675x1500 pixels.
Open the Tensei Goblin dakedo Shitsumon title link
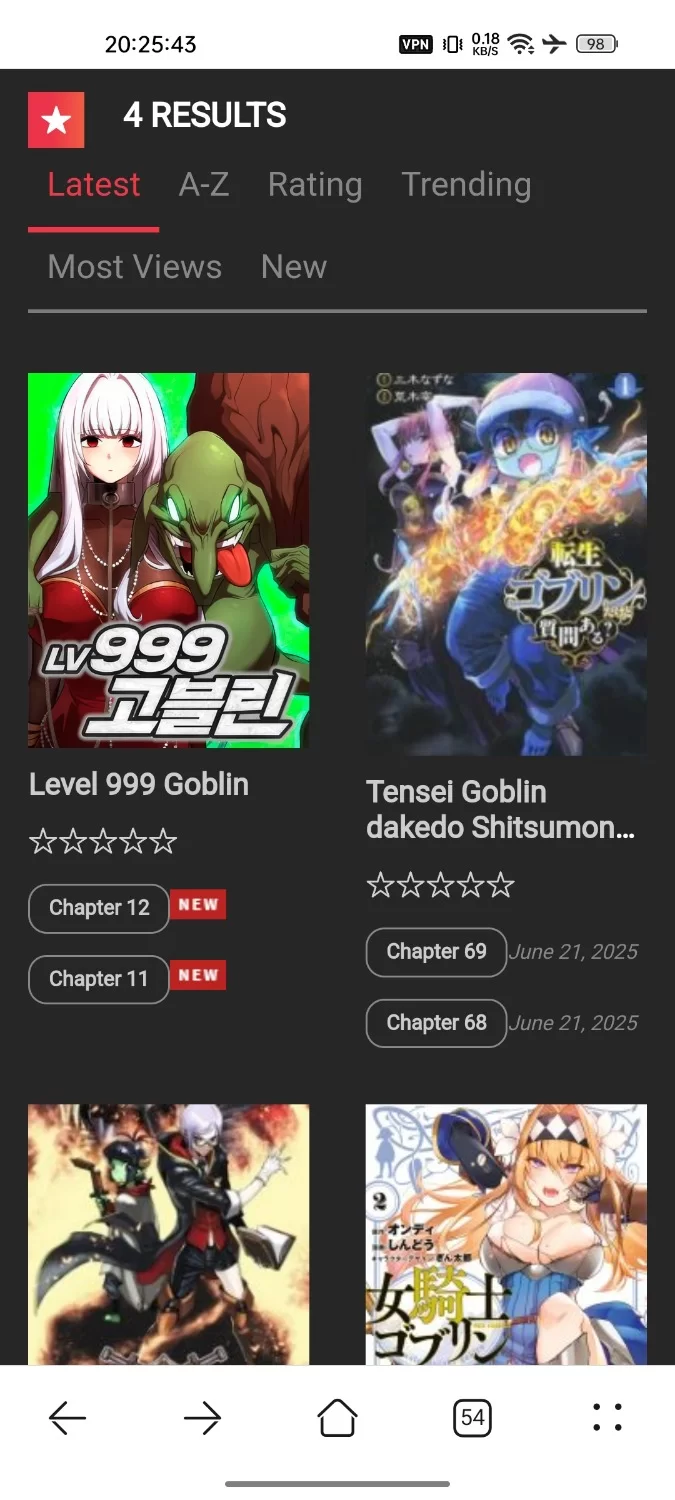pos(500,810)
